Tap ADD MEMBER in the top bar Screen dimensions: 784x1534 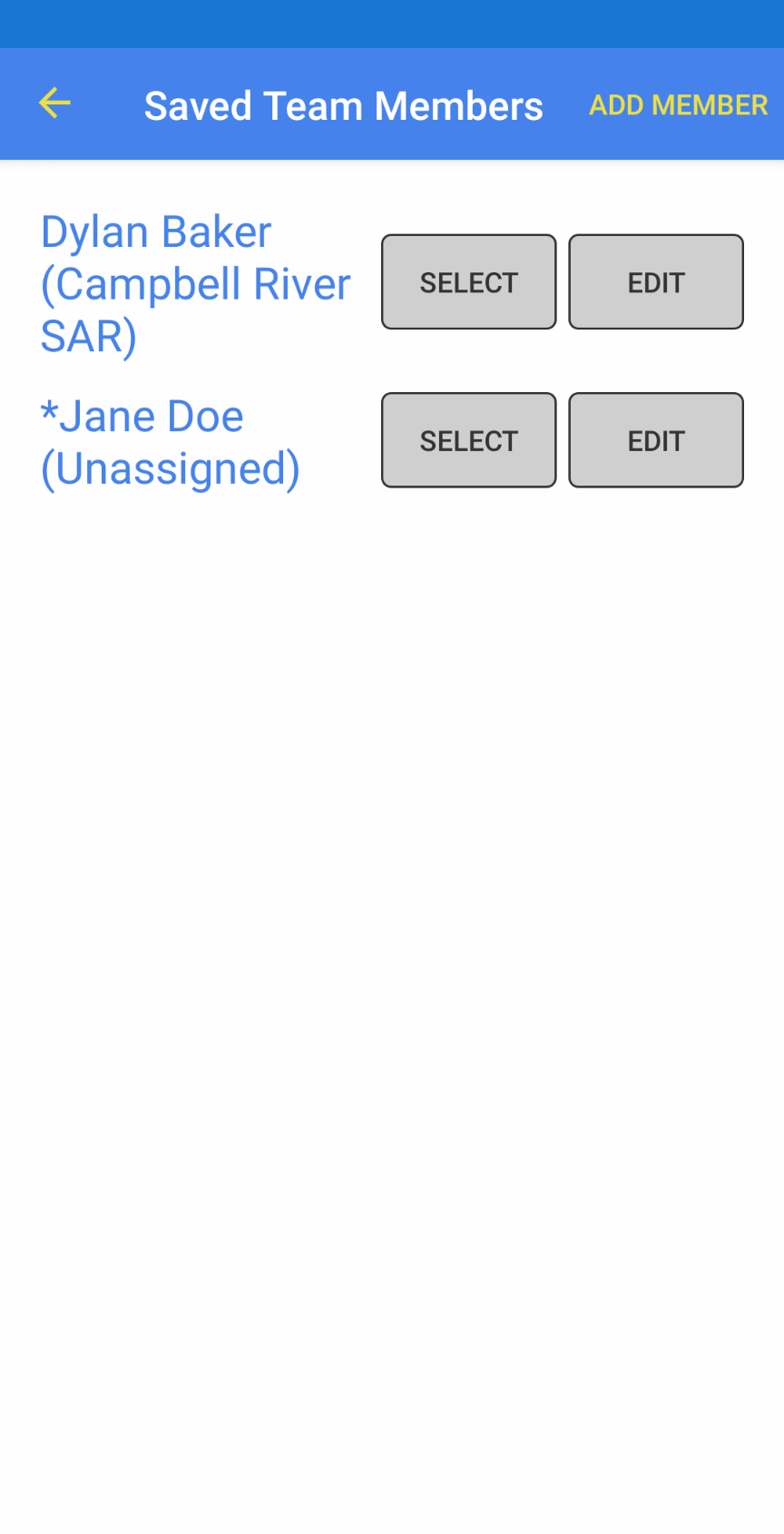679,105
